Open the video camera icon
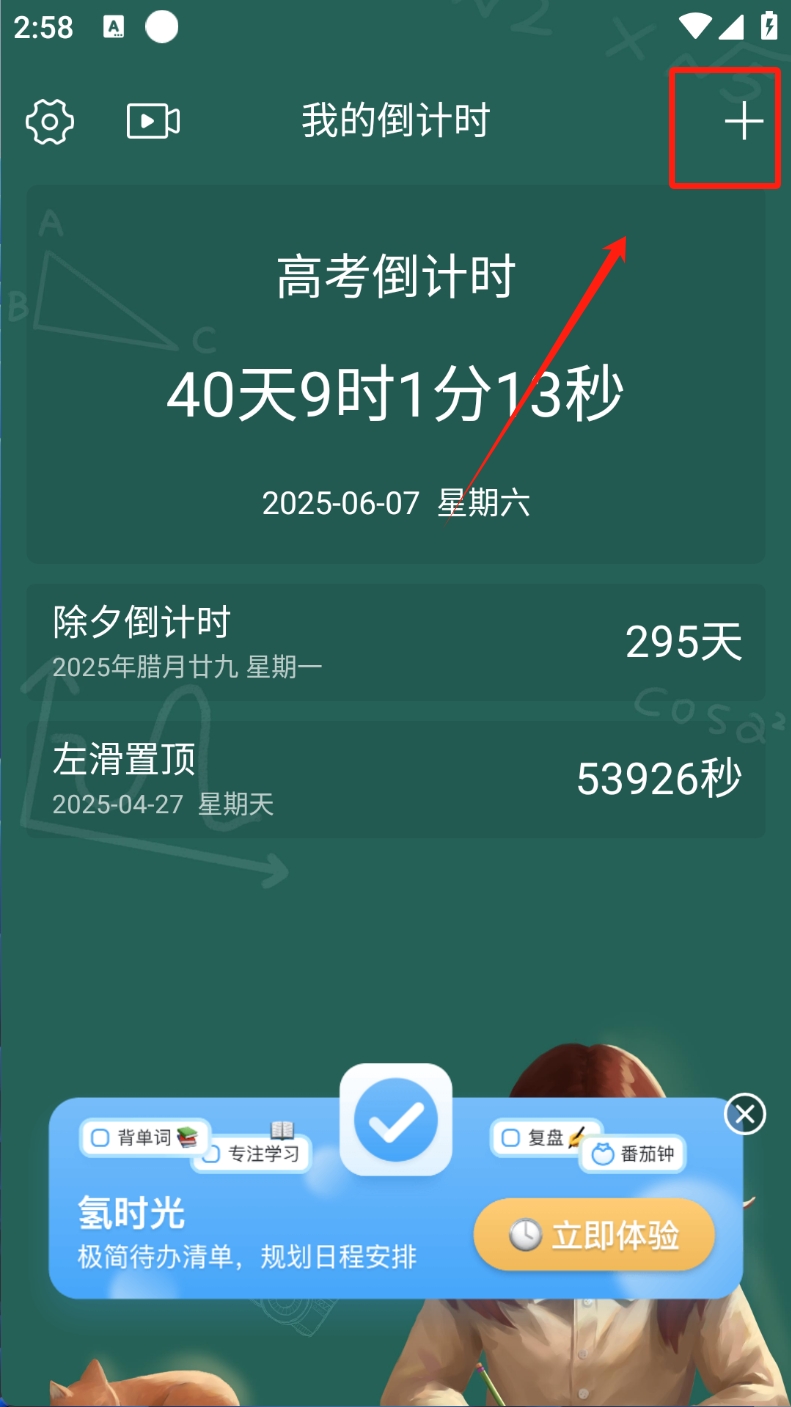Viewport: 791px width, 1407px height. click(153, 122)
